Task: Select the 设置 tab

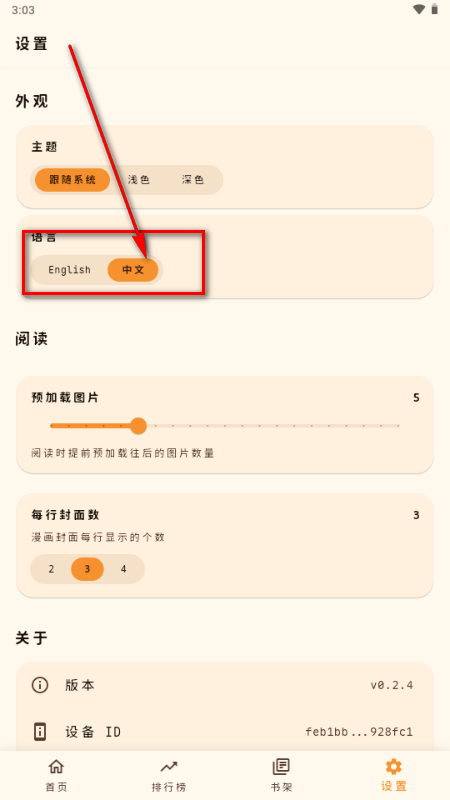Action: click(x=393, y=774)
